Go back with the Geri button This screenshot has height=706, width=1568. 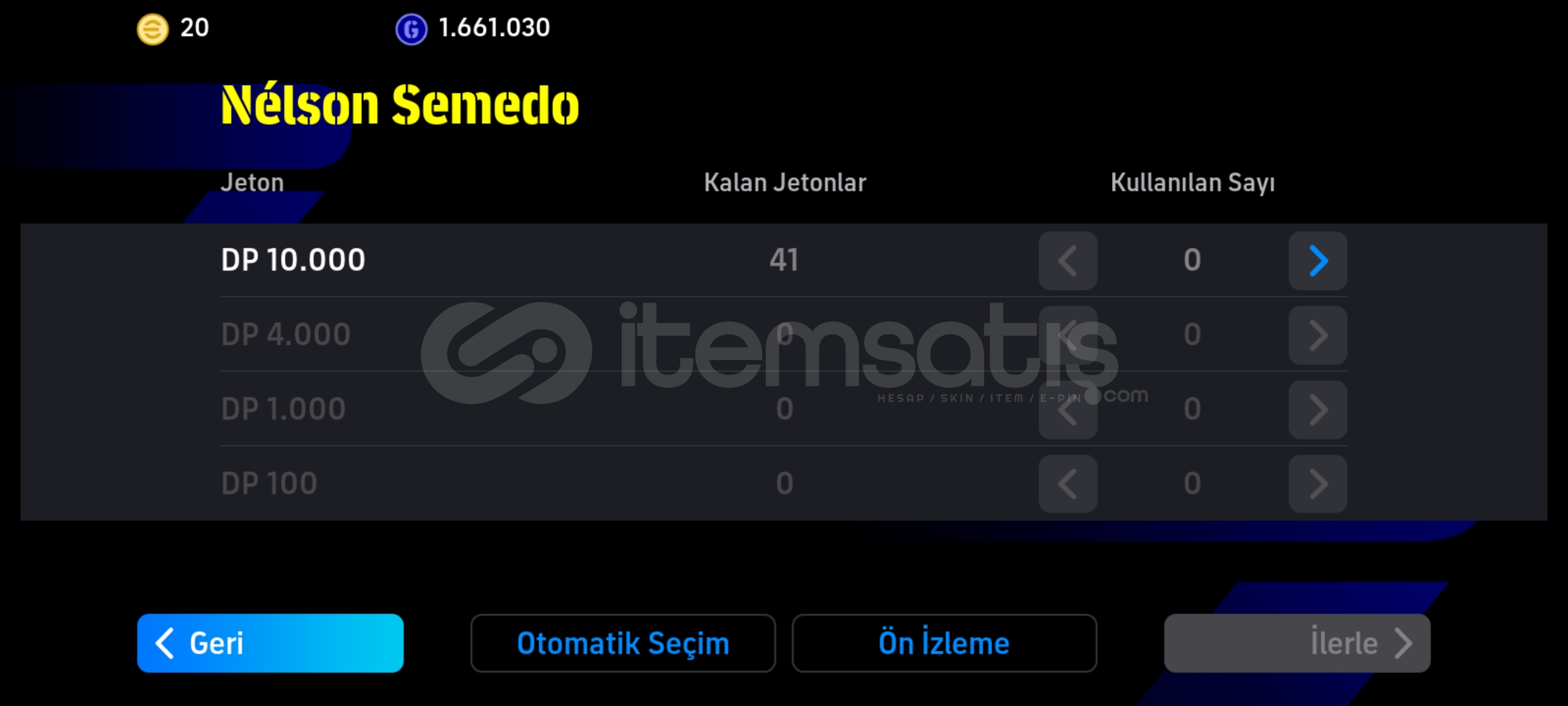point(270,643)
